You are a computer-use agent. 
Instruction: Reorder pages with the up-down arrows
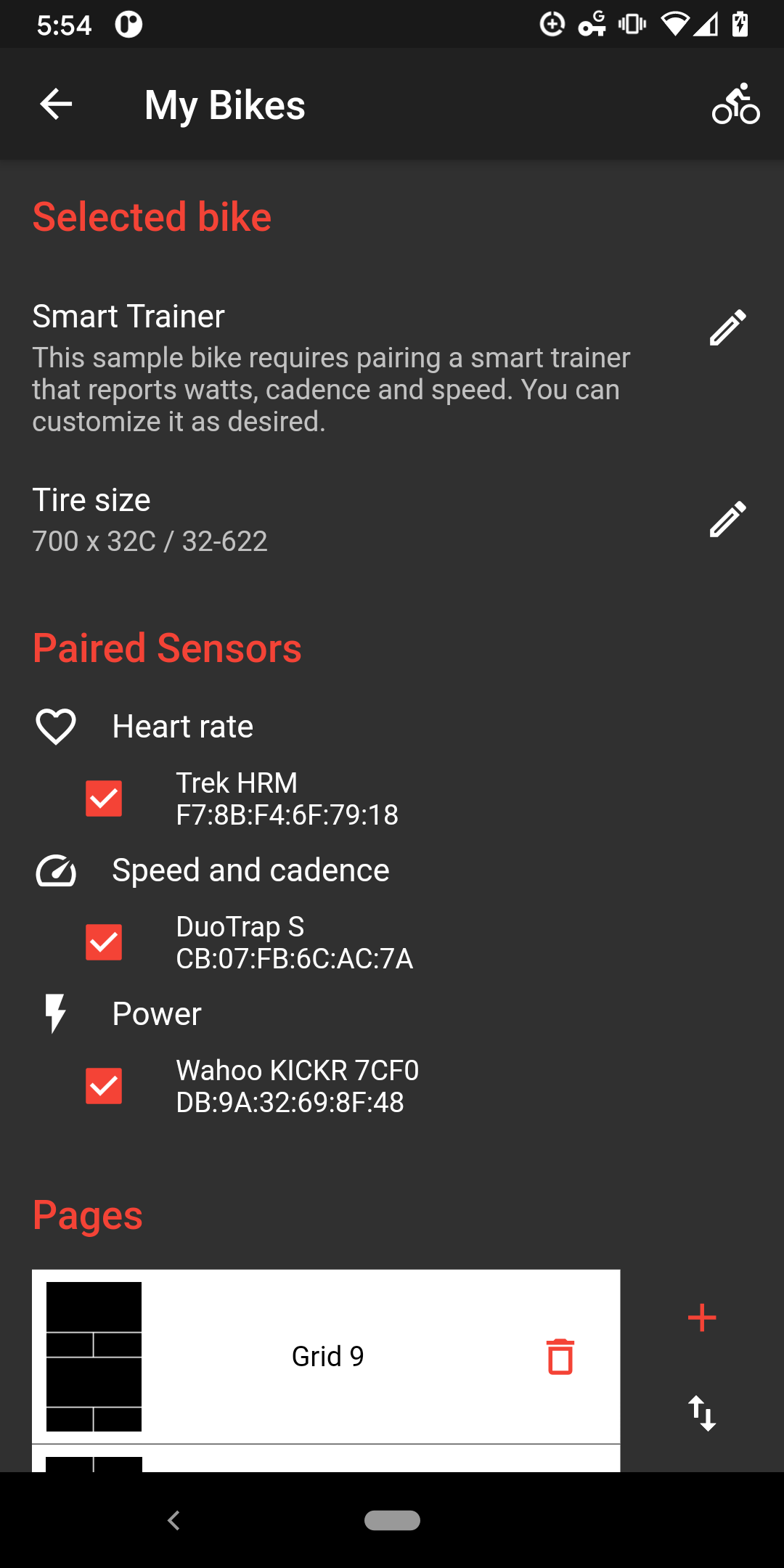coord(702,1413)
